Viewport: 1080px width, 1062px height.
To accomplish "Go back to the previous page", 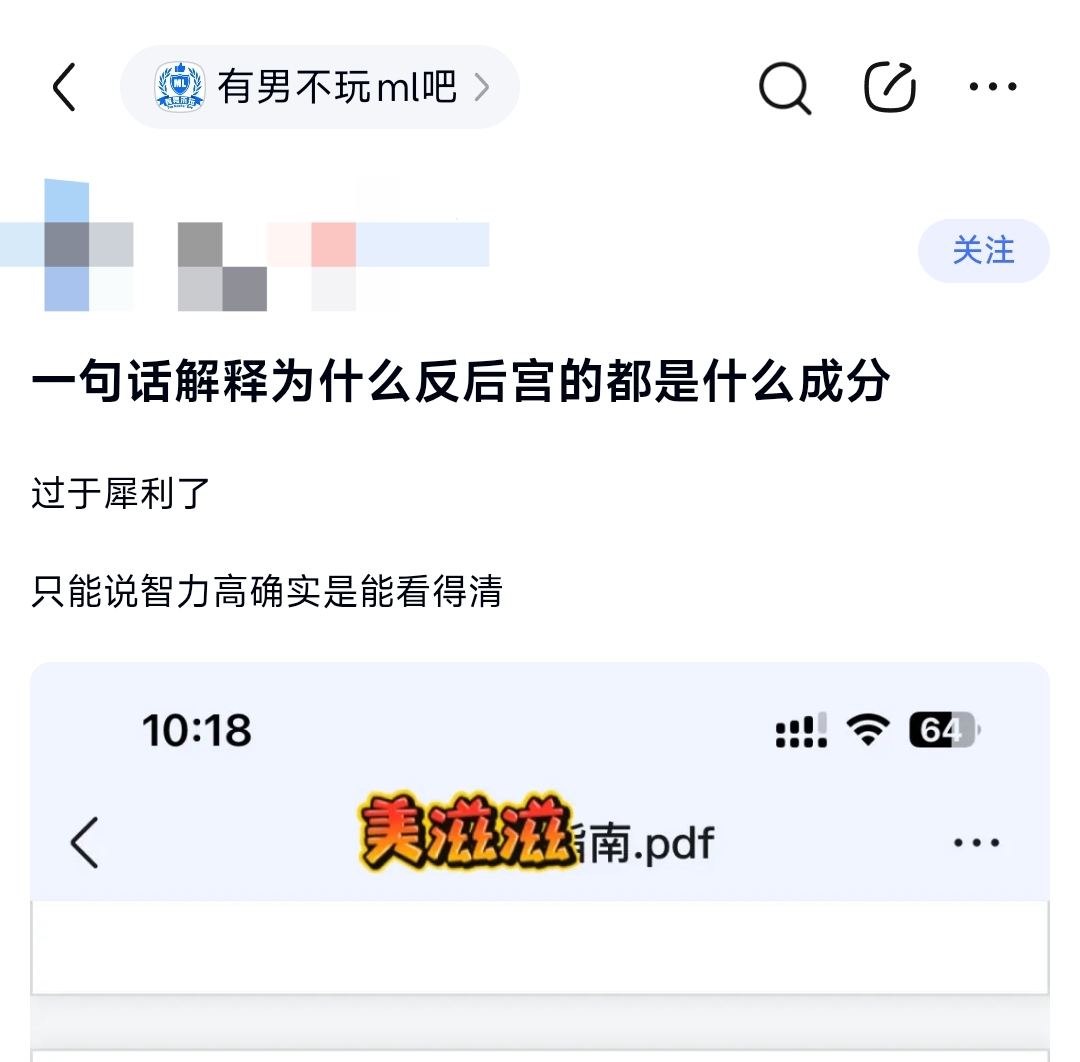I will point(65,88).
